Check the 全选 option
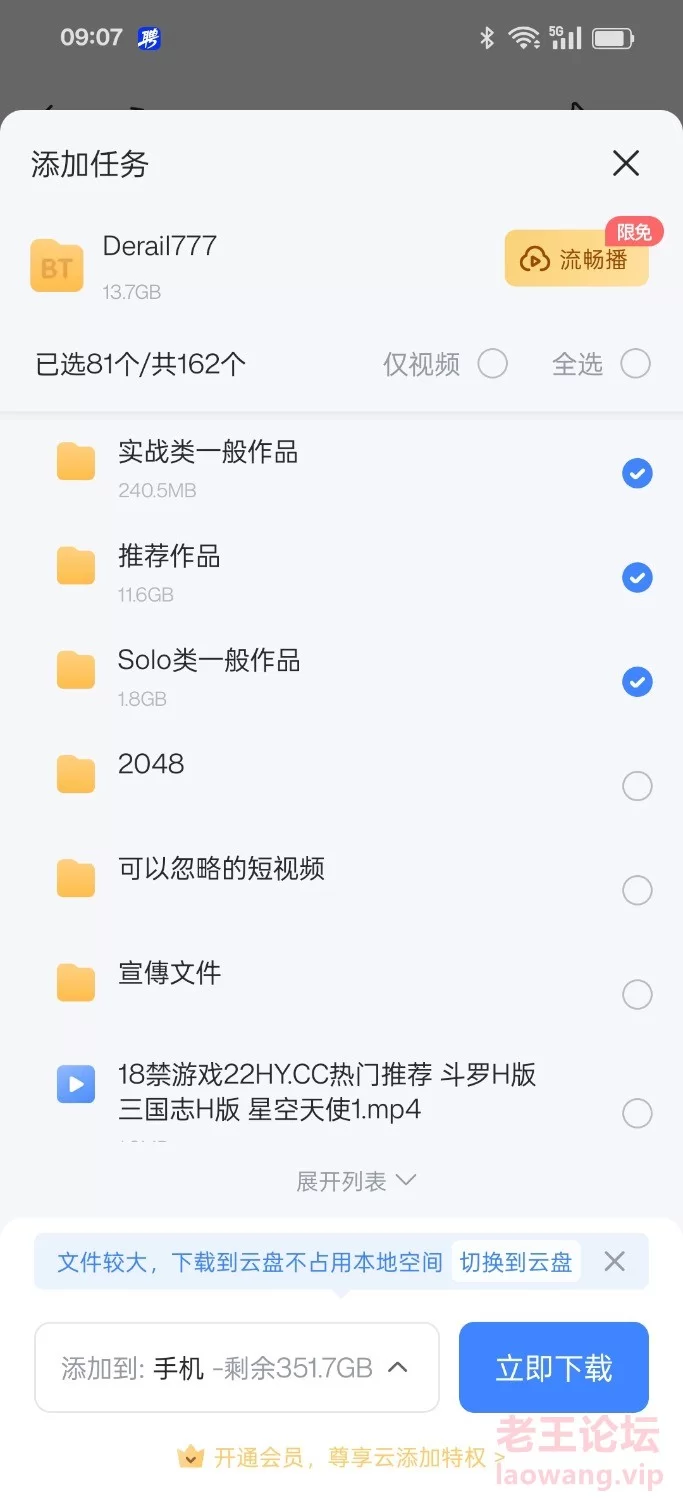Viewport: 683px width, 1500px height. click(x=635, y=364)
